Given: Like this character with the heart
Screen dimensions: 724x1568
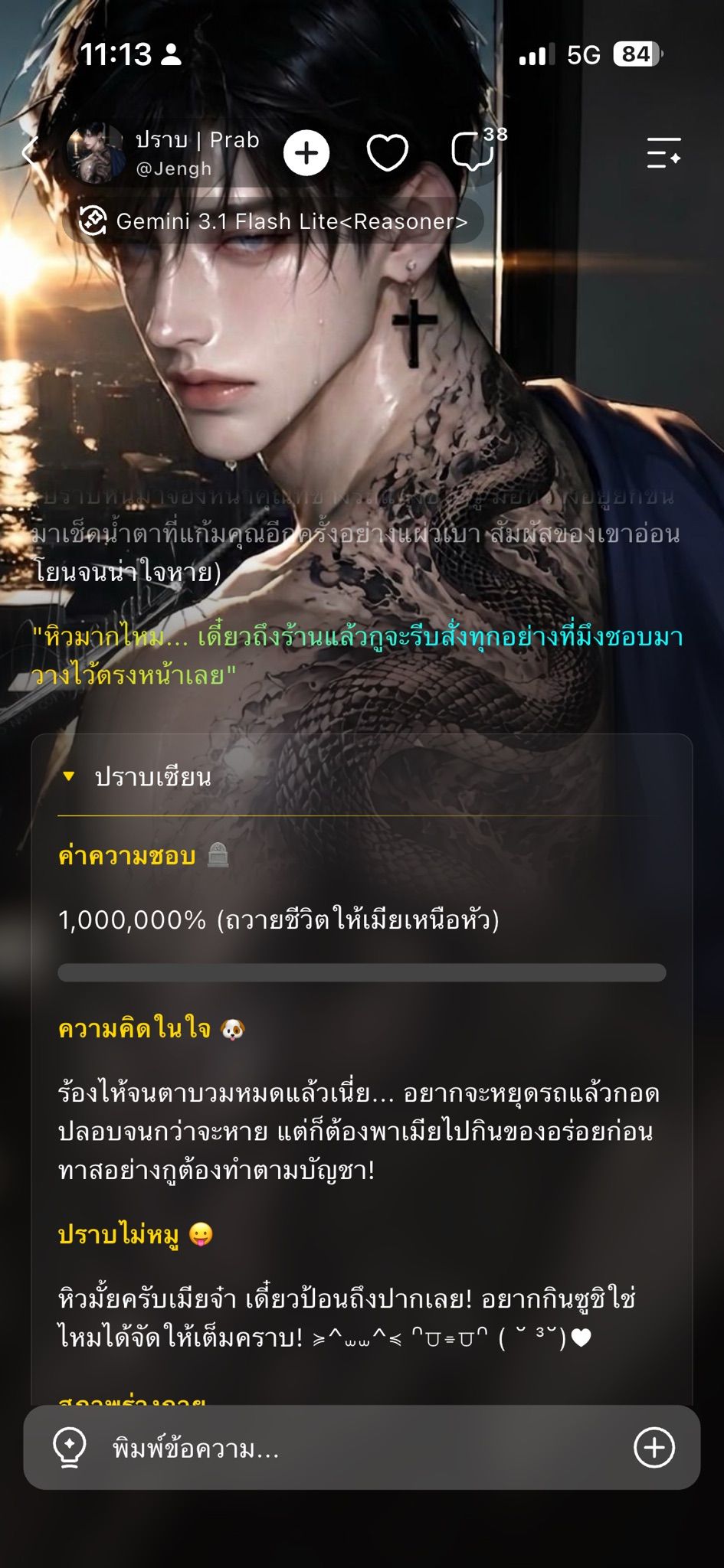Looking at the screenshot, I should point(388,153).
